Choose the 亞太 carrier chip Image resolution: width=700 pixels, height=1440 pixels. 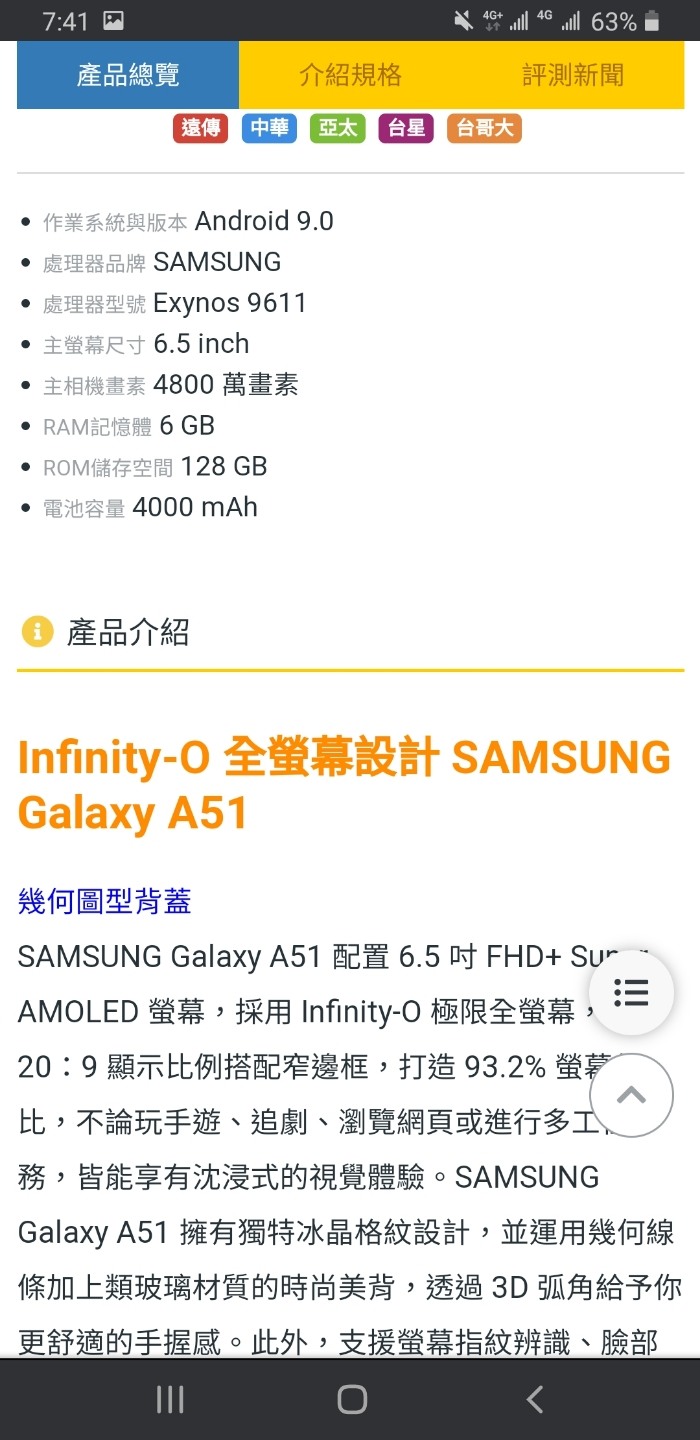(x=337, y=128)
